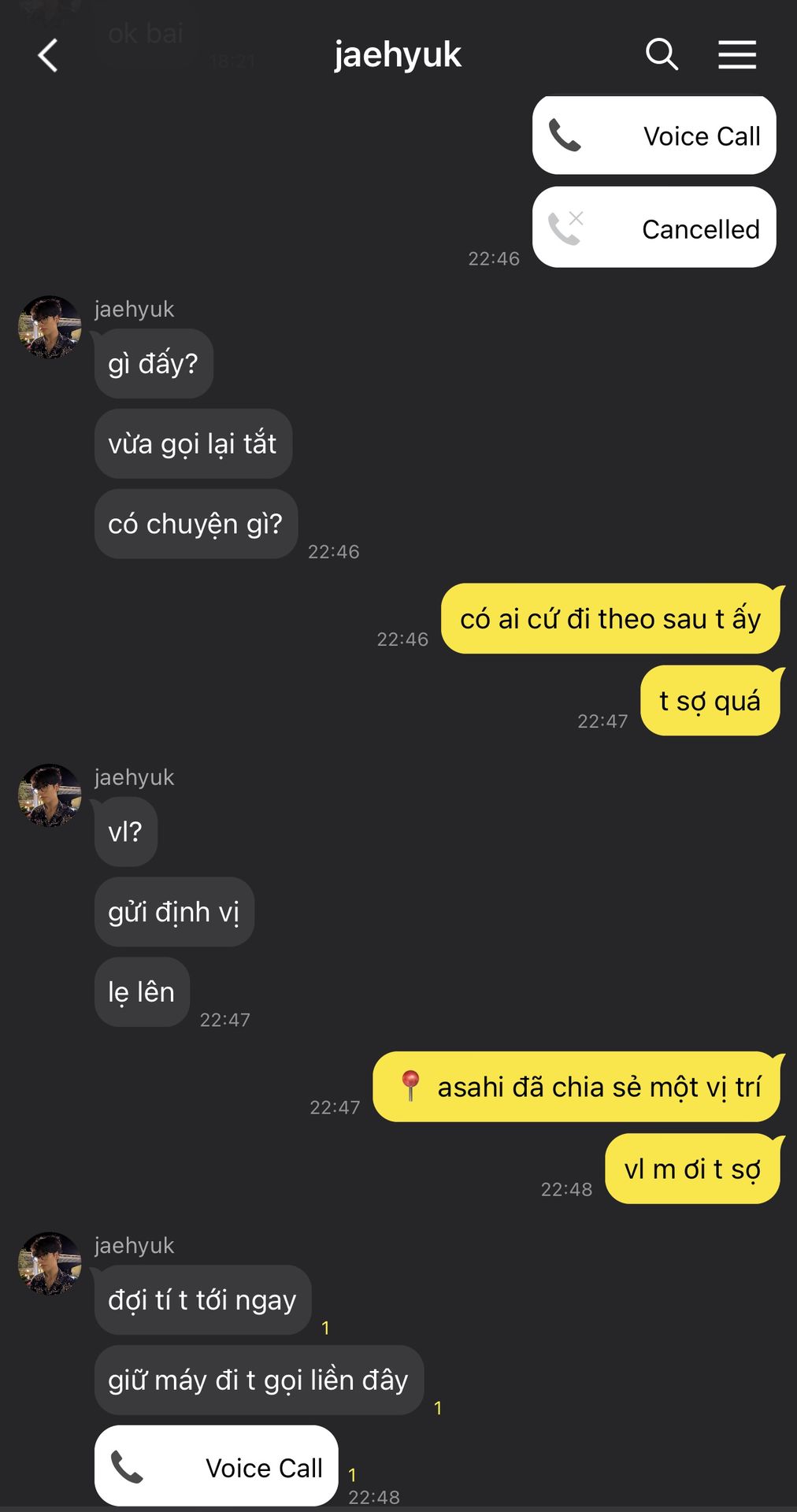Open the shared location message from asahi
The image size is (797, 1512).
pos(576,1087)
